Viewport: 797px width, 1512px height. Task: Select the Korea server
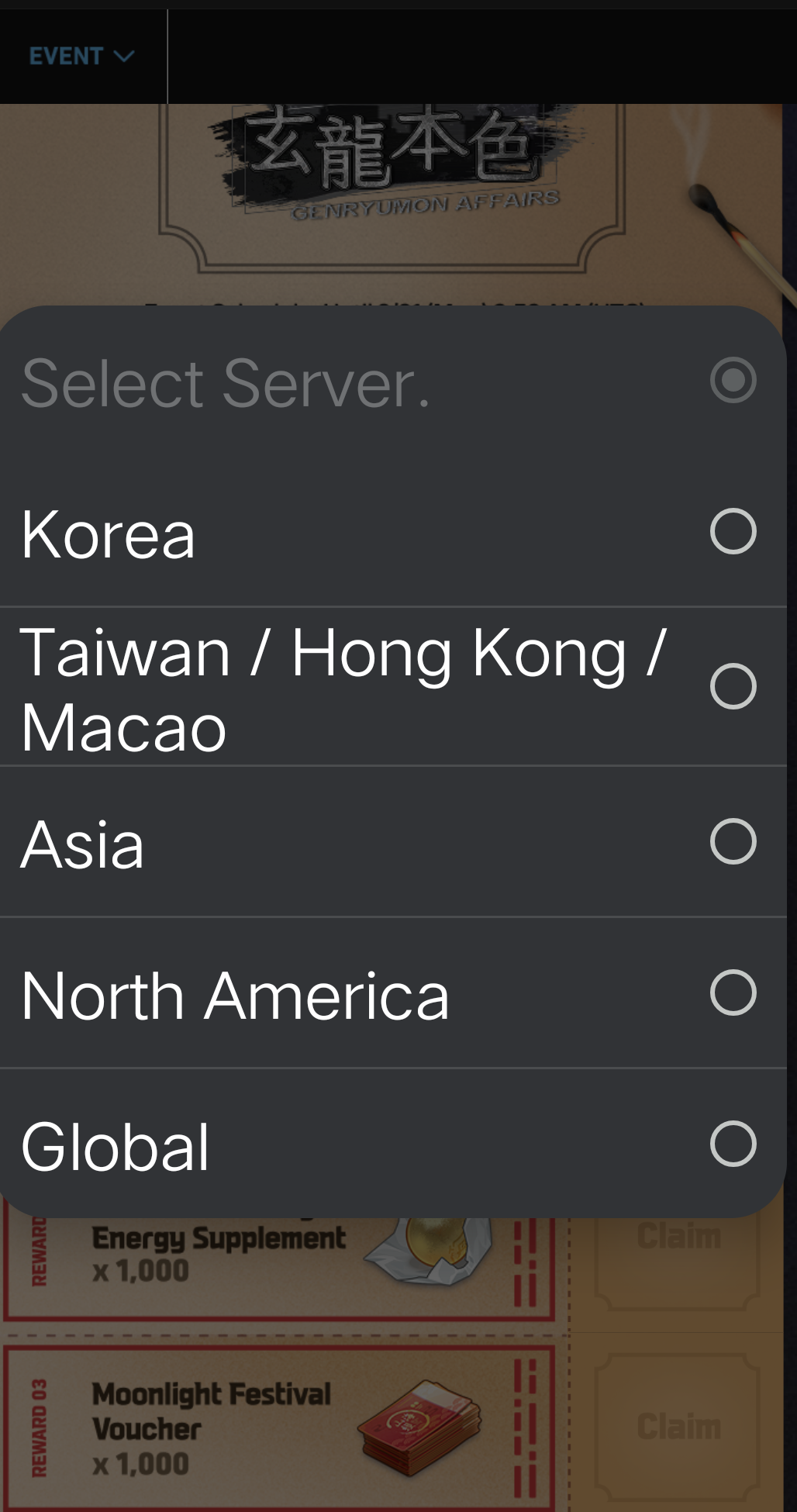click(393, 532)
